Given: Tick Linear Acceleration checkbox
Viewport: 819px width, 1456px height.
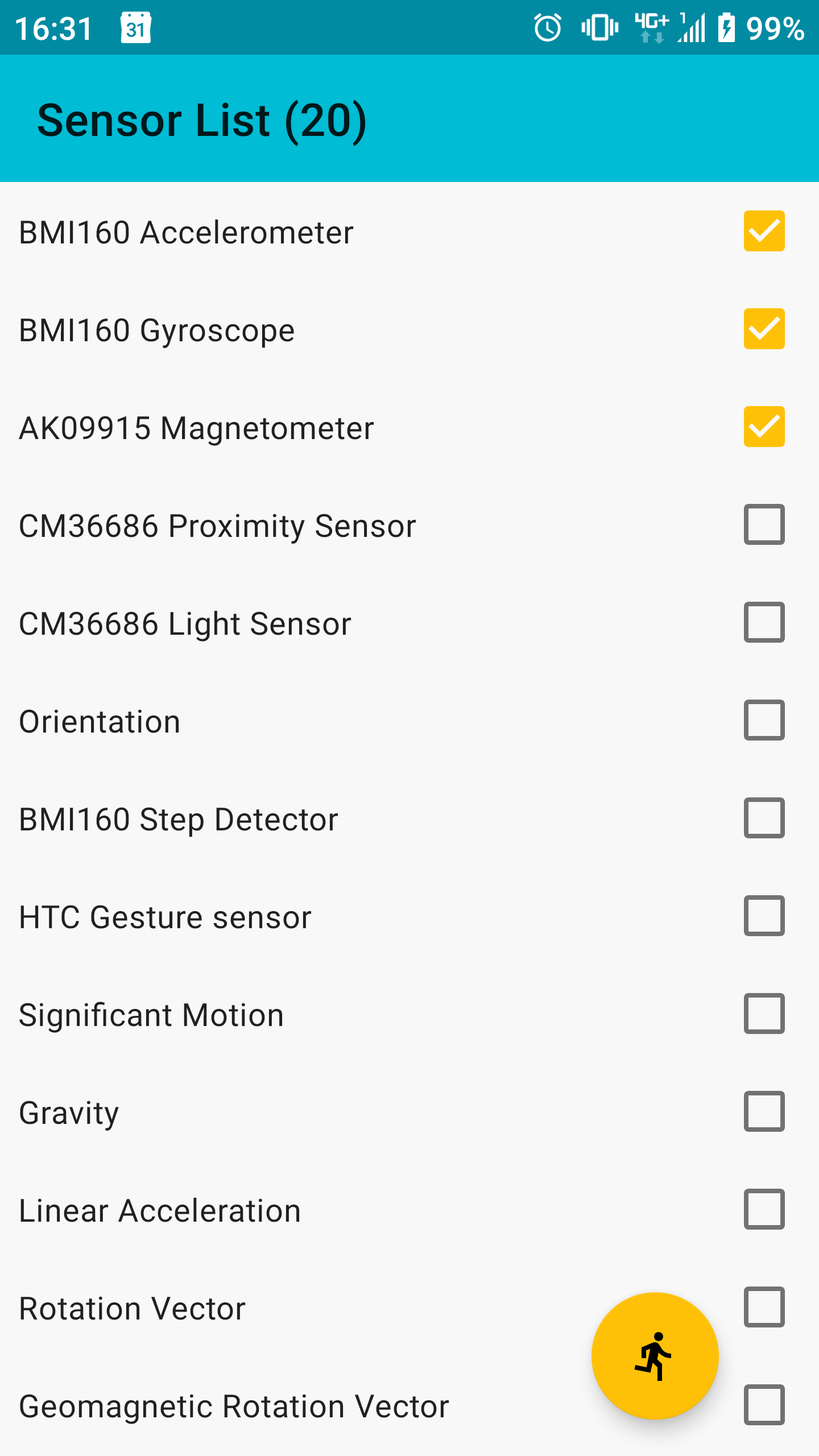Looking at the screenshot, I should [764, 1209].
